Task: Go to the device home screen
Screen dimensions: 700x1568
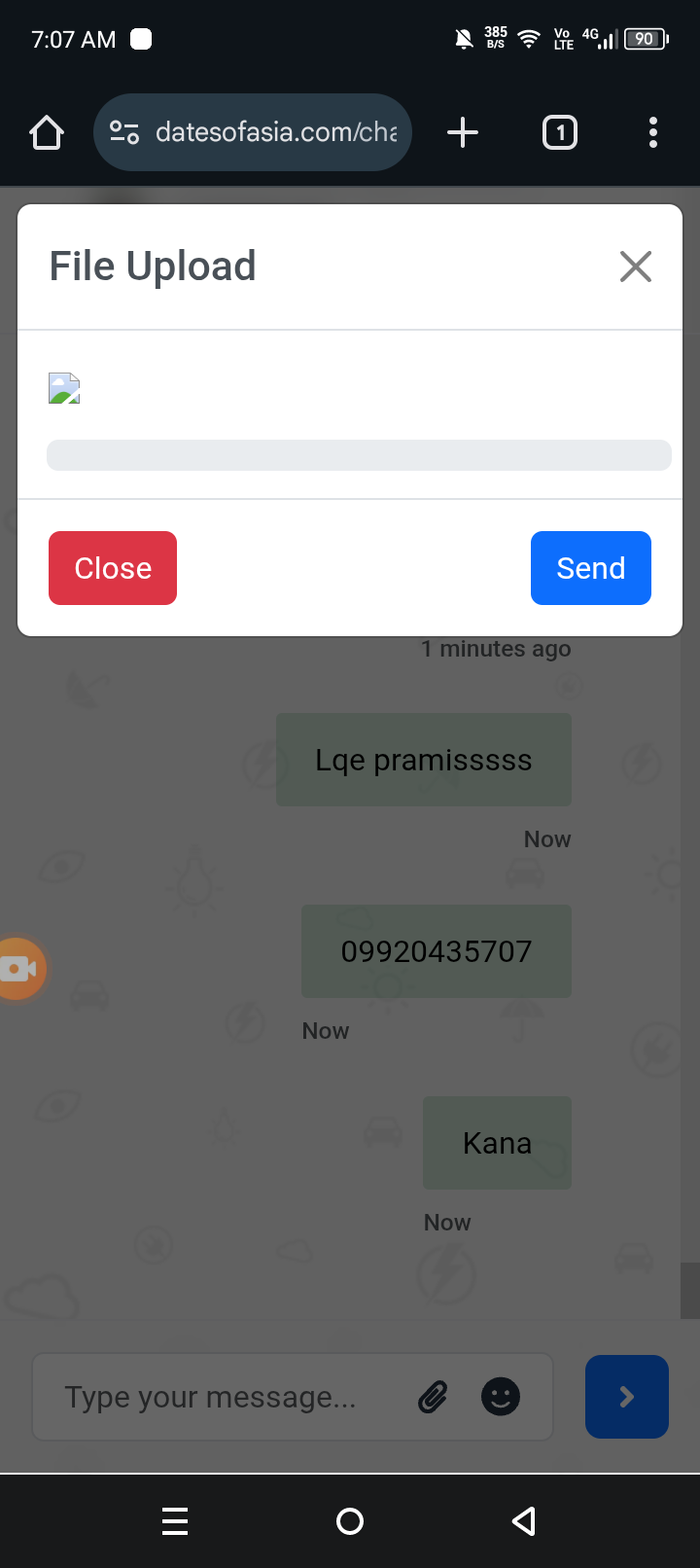Action: [350, 1520]
